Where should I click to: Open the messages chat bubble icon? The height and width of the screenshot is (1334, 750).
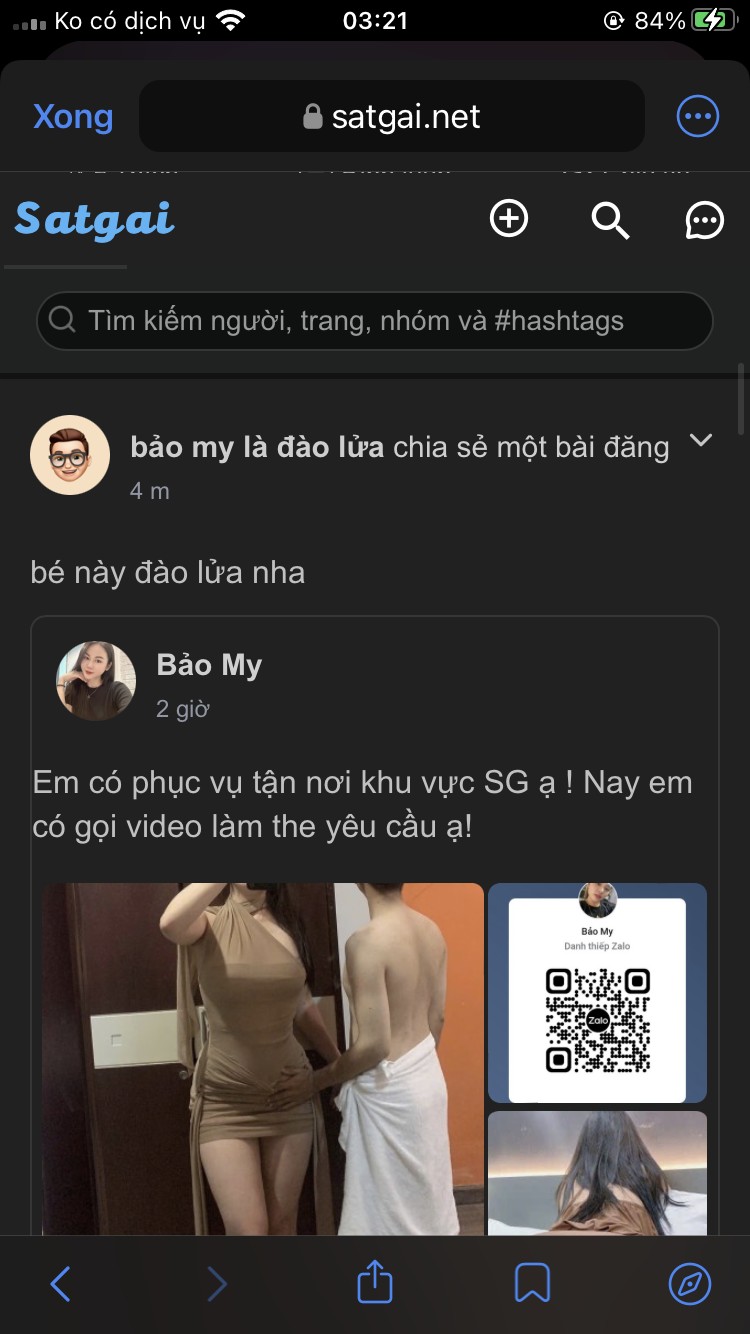[704, 220]
